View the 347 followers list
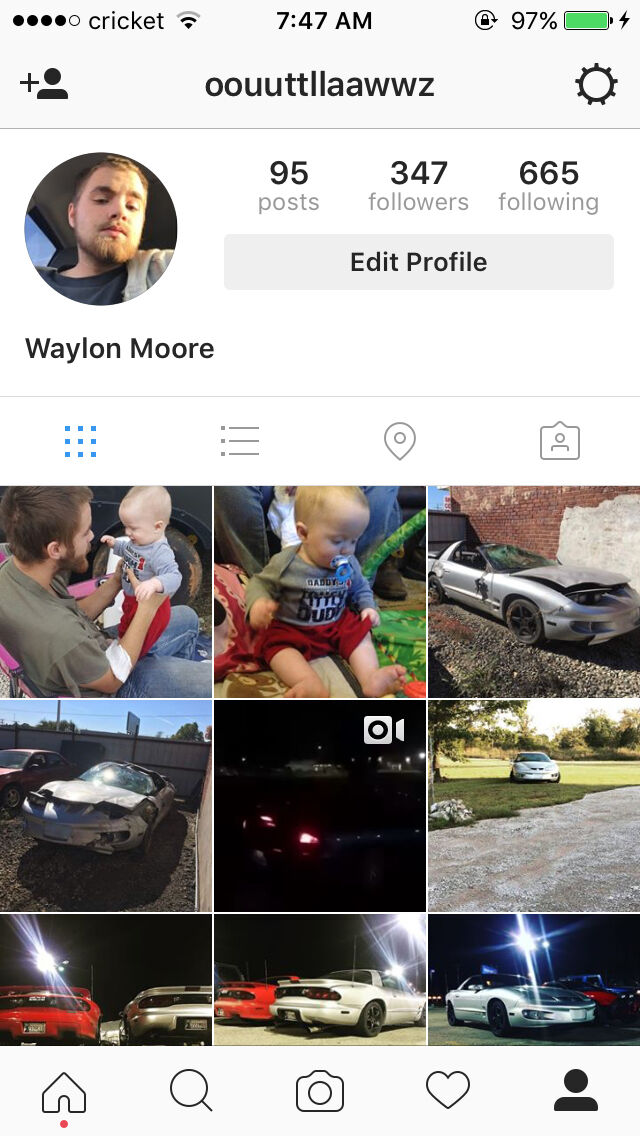This screenshot has width=640, height=1136. (418, 185)
